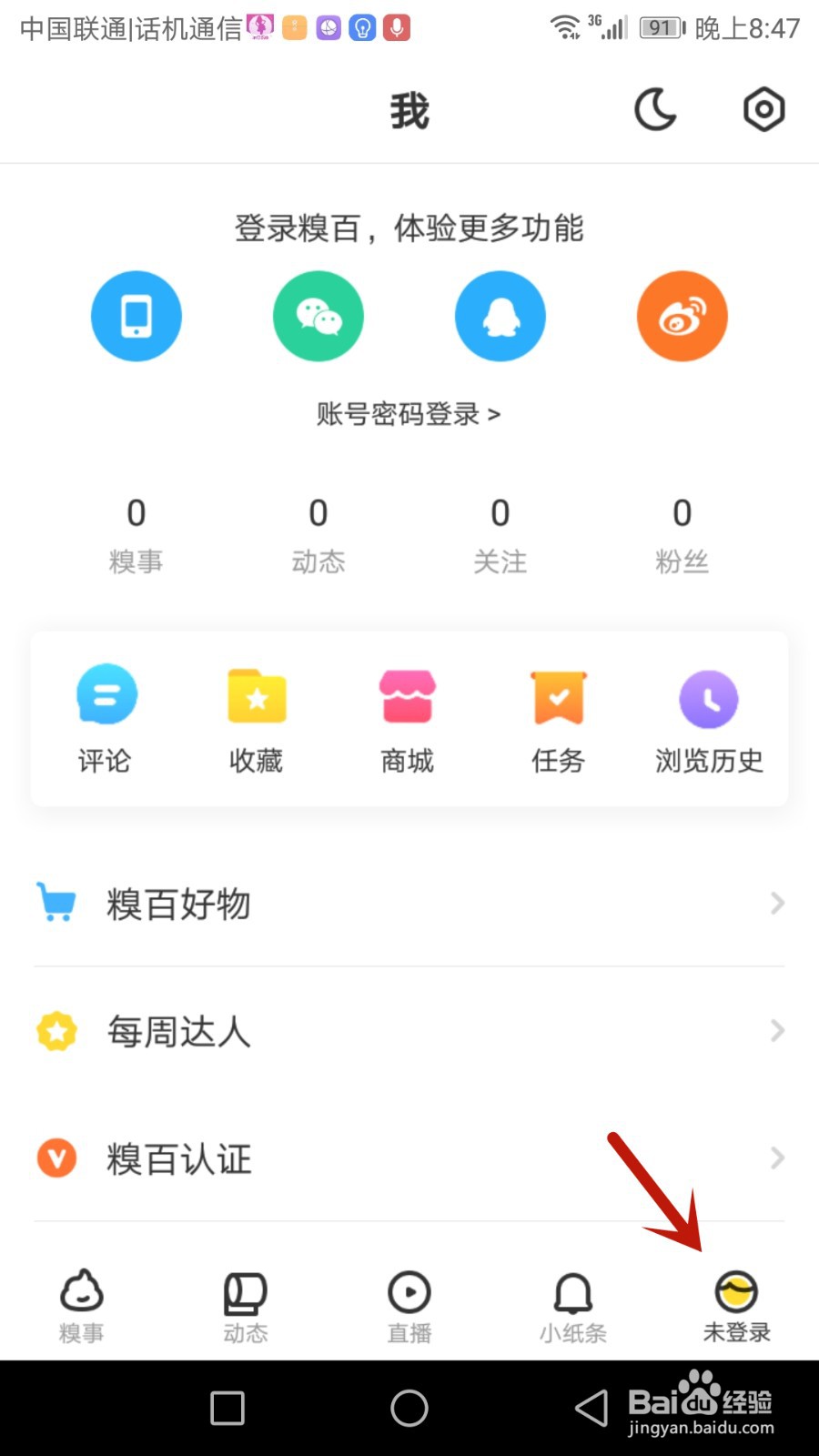Screen dimensions: 819x1456
Task: Open 糗百好物 row
Action: pos(409,904)
